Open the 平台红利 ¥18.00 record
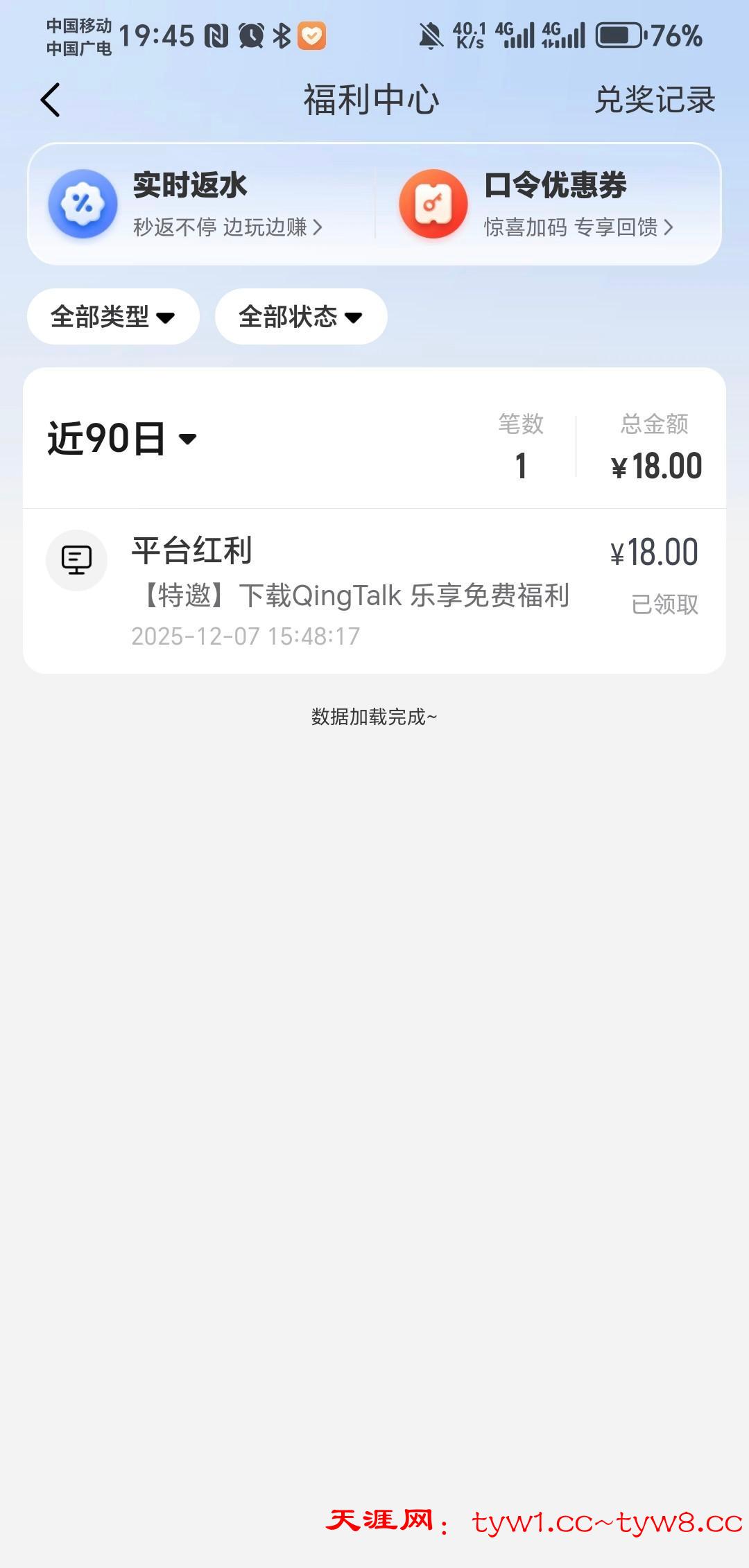This screenshot has height=1568, width=749. pos(374,591)
